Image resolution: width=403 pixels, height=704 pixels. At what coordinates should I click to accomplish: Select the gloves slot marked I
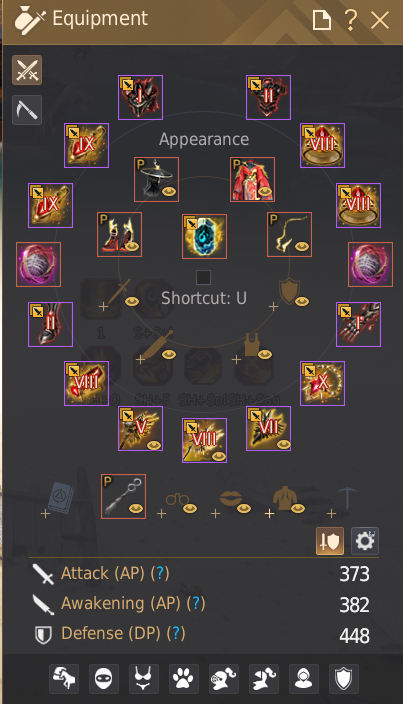click(358, 324)
